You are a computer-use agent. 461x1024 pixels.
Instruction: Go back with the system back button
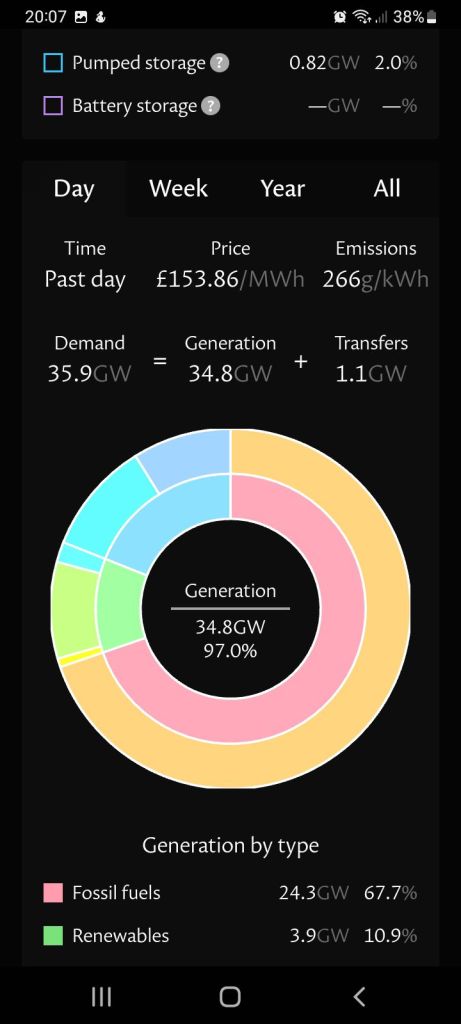[358, 996]
